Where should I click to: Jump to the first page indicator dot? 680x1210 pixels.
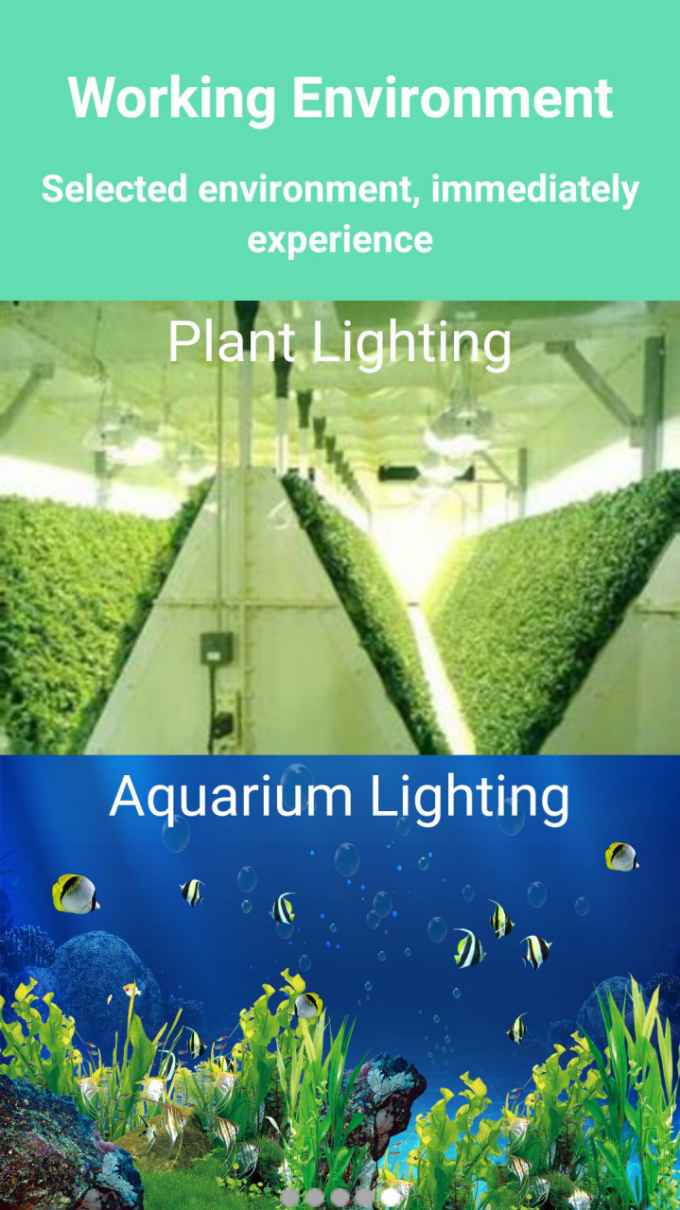point(290,1197)
